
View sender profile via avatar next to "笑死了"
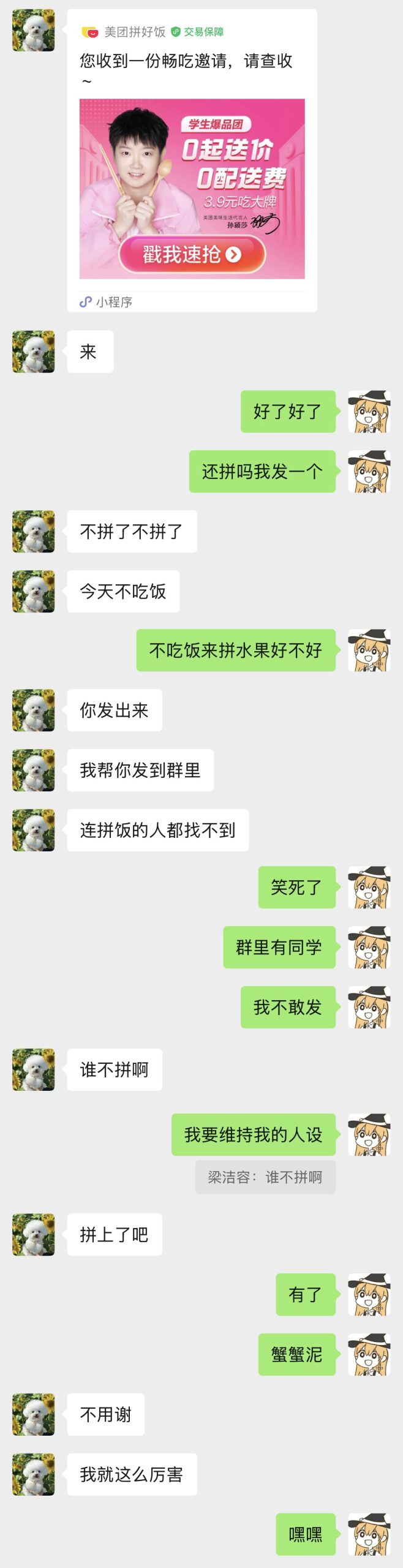(x=369, y=887)
